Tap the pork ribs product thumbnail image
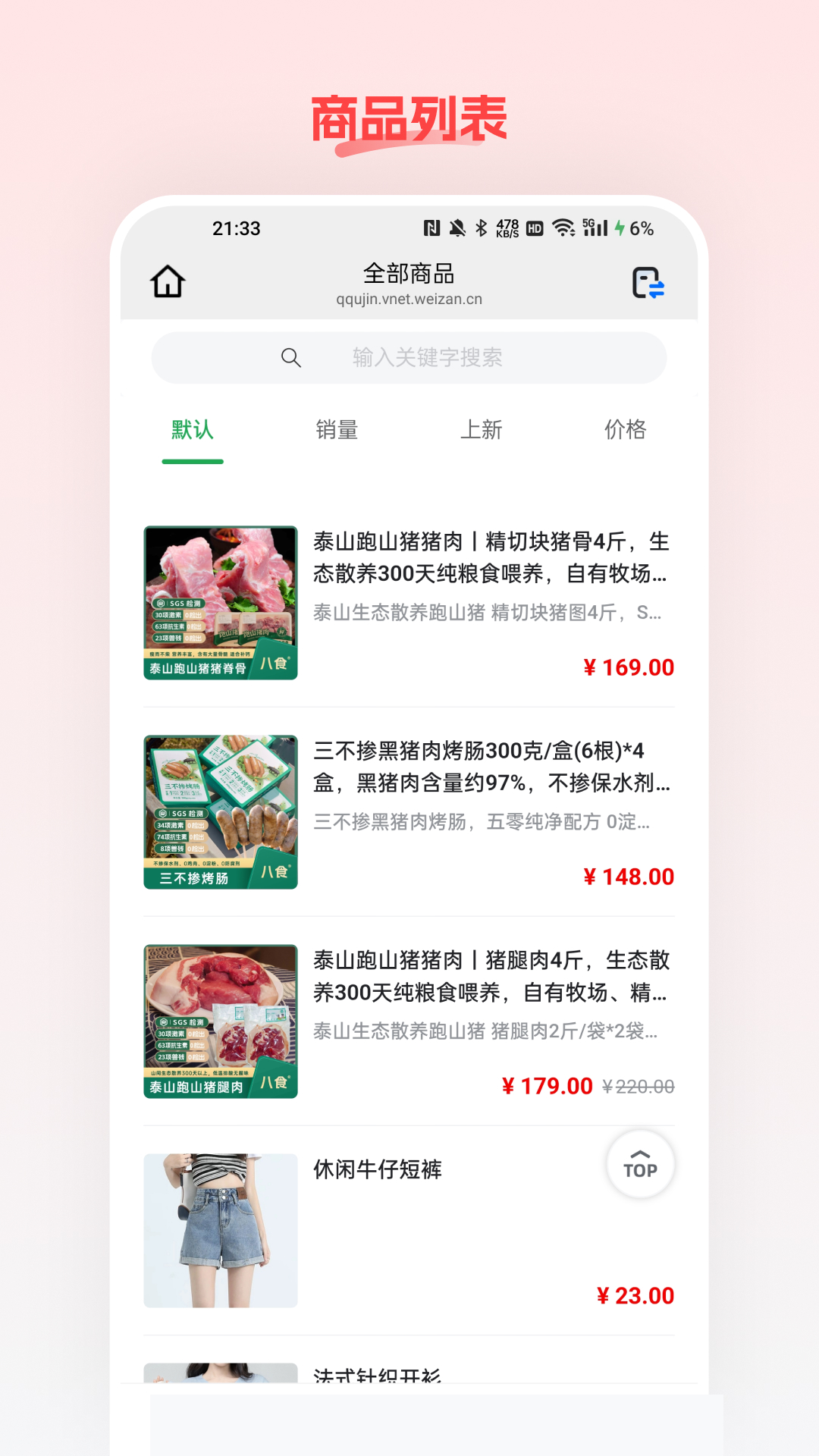This screenshot has width=819, height=1456. pyautogui.click(x=220, y=603)
